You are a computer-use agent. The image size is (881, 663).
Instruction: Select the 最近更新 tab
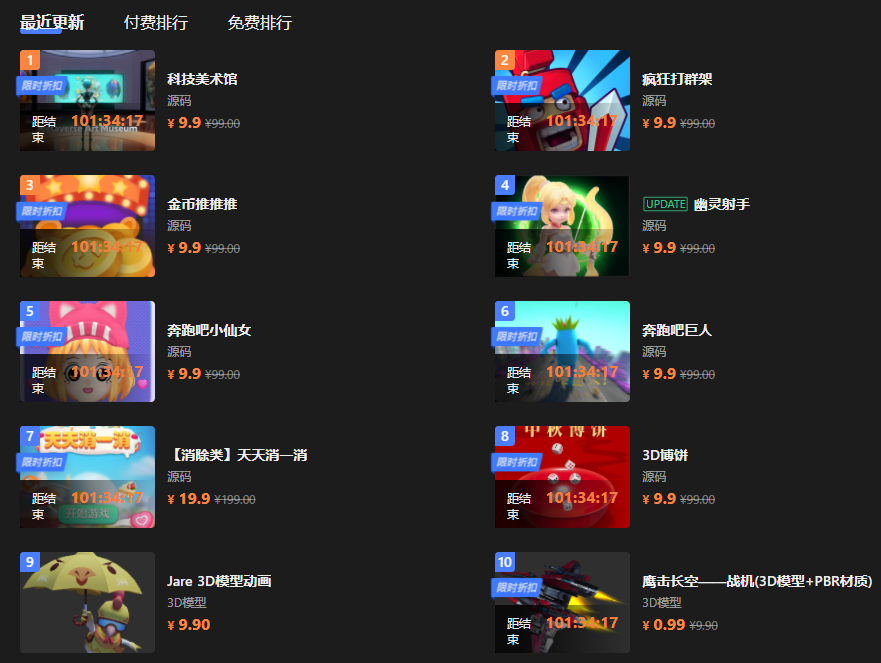51,23
